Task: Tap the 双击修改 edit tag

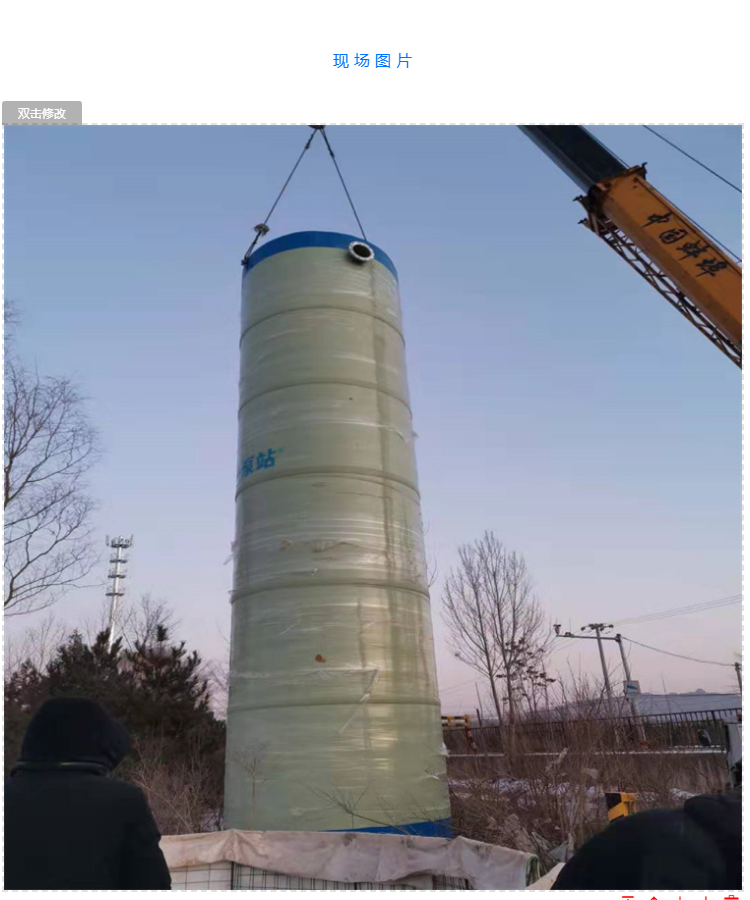Action: [x=42, y=113]
